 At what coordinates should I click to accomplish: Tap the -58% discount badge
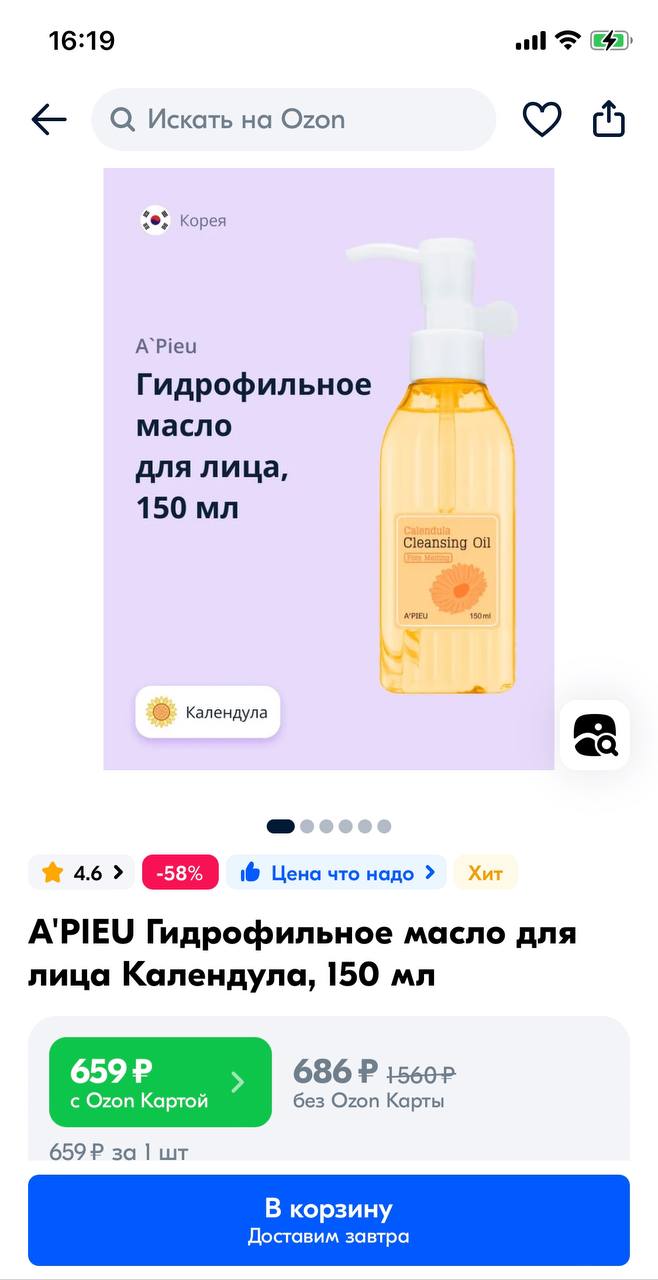pos(180,873)
